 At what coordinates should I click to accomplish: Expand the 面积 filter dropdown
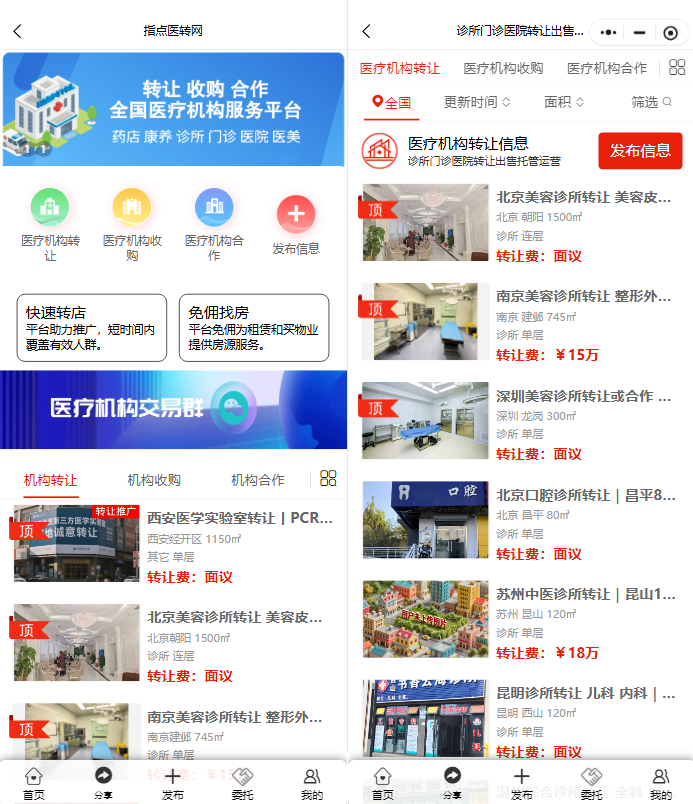tap(564, 102)
